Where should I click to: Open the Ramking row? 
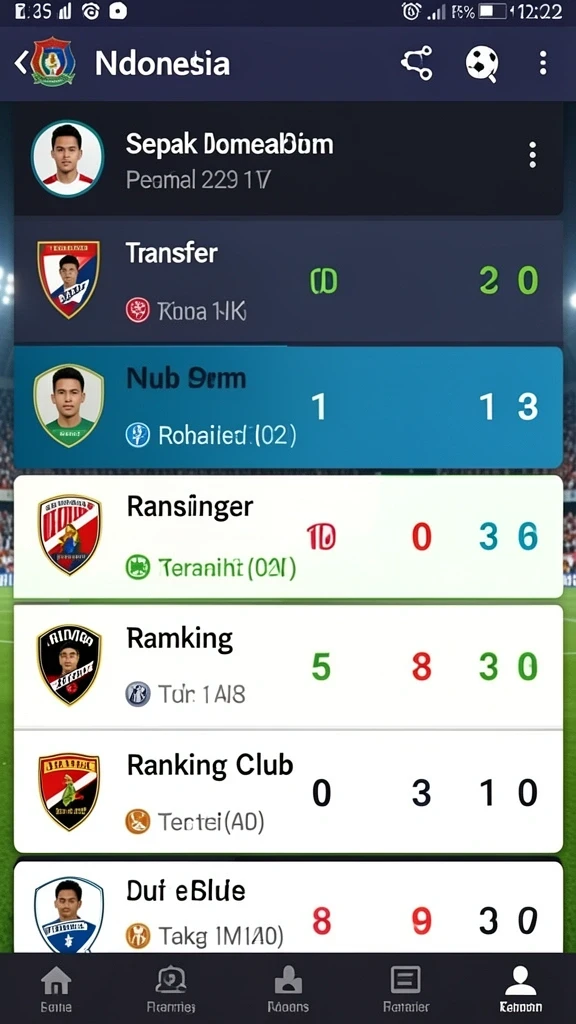pyautogui.click(x=288, y=665)
